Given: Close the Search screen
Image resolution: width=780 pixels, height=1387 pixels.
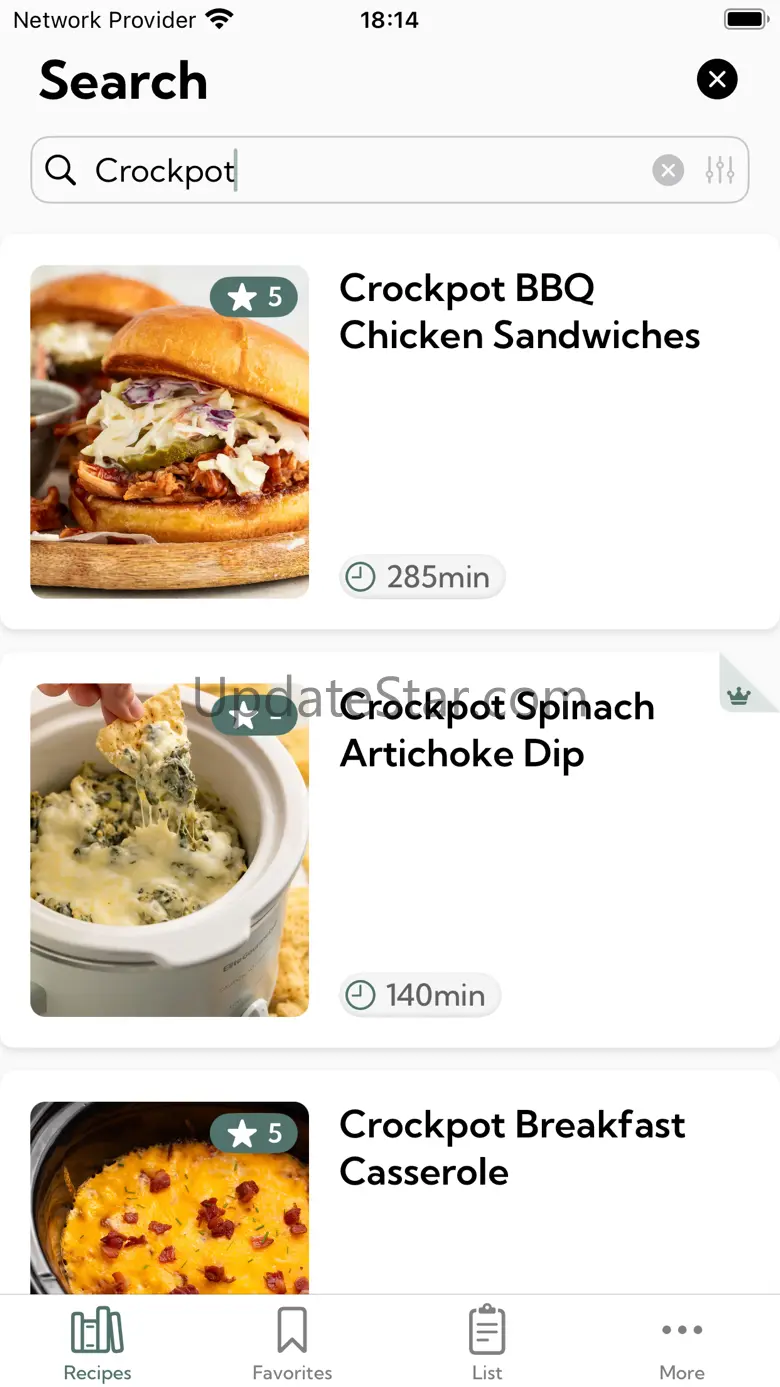Looking at the screenshot, I should pyautogui.click(x=717, y=80).
